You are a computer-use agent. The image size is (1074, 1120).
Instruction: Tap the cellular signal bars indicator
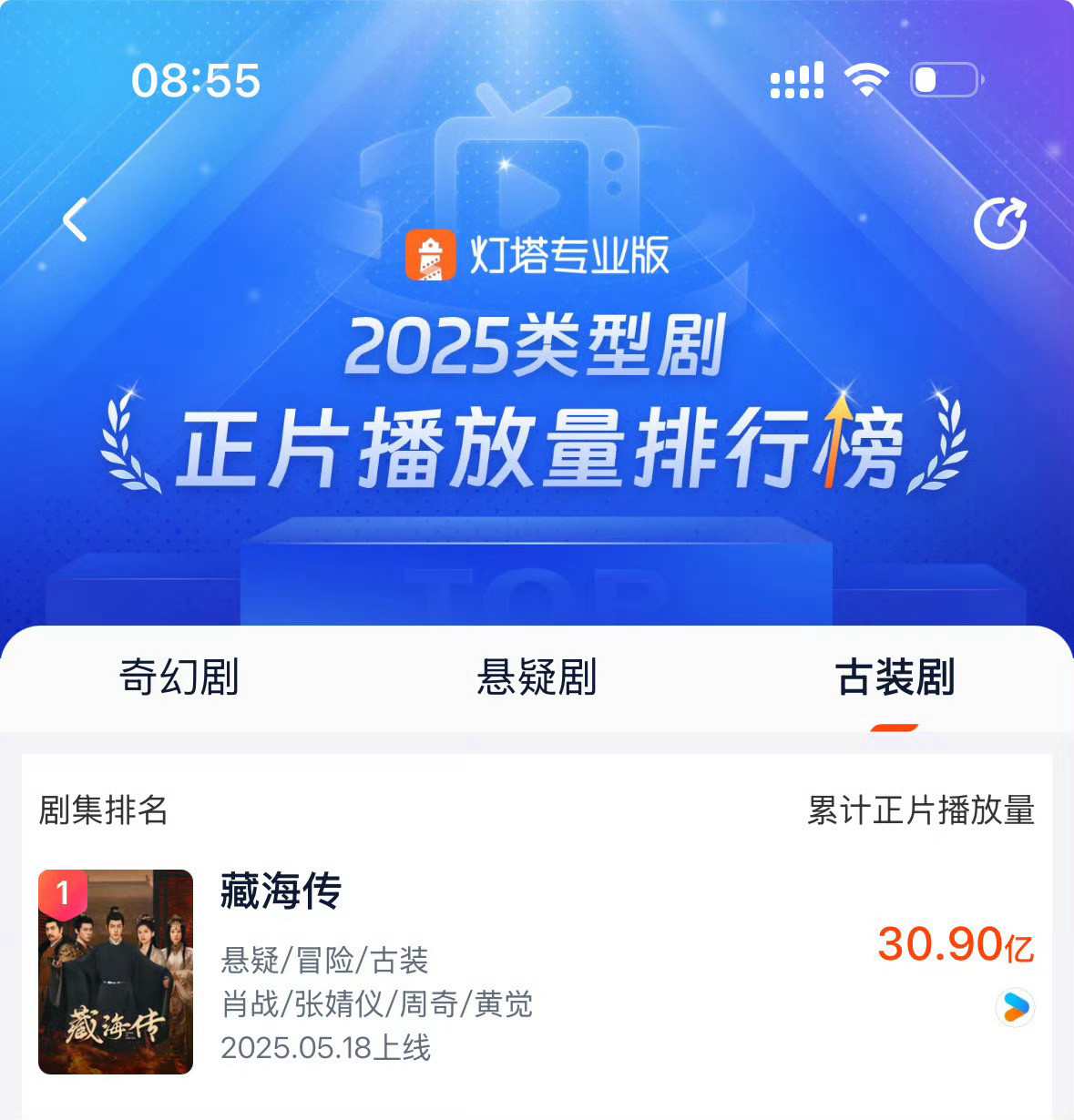[x=797, y=82]
